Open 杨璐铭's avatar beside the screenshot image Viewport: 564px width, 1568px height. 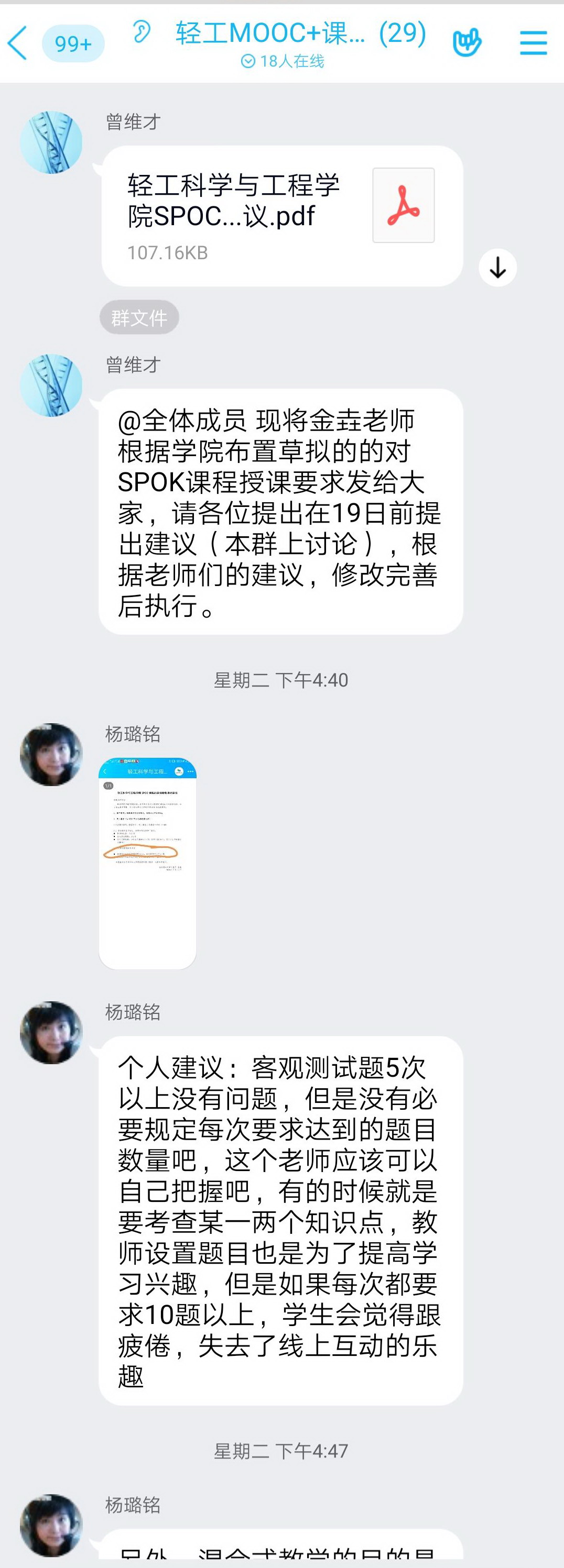51,754
